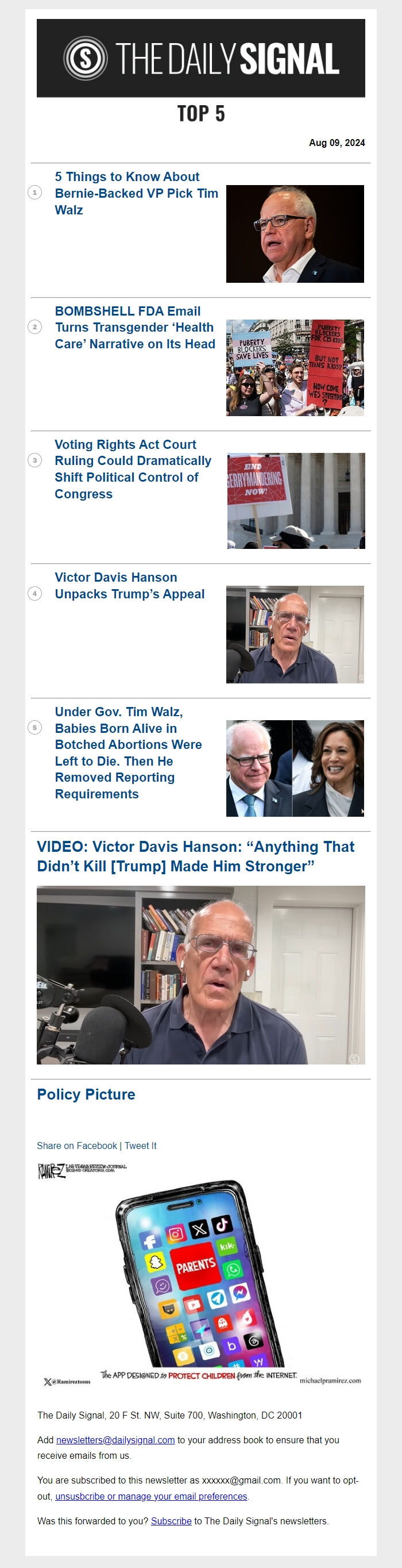Play the large Victor Davis Hanson video image
This screenshot has height=1568, width=402.
200,974
